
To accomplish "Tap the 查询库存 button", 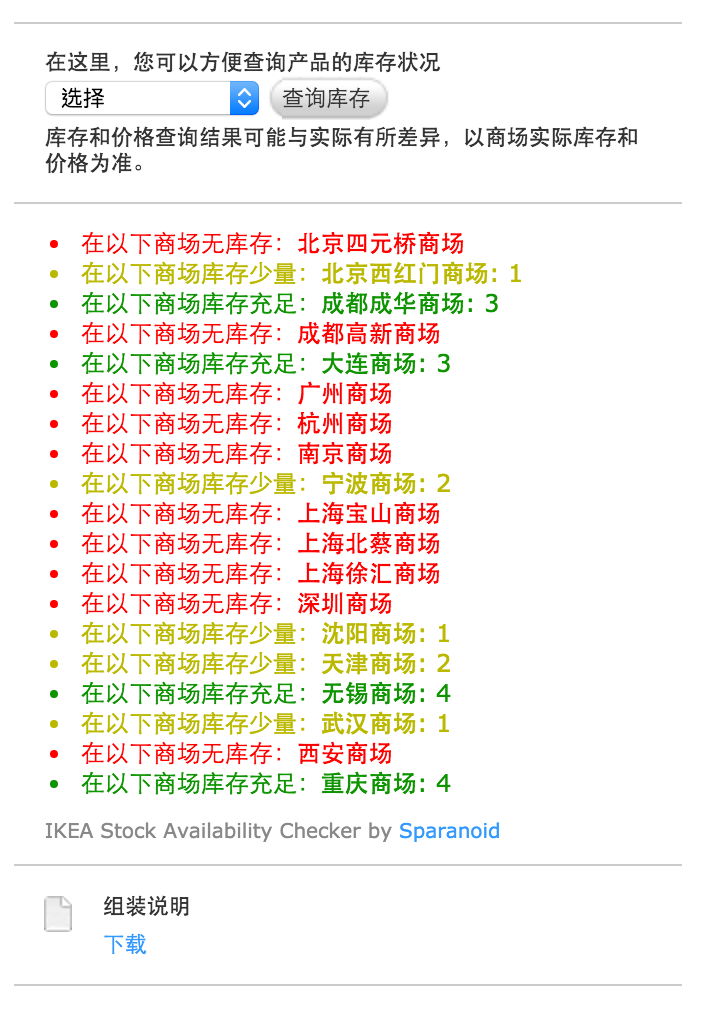I will pos(327,98).
